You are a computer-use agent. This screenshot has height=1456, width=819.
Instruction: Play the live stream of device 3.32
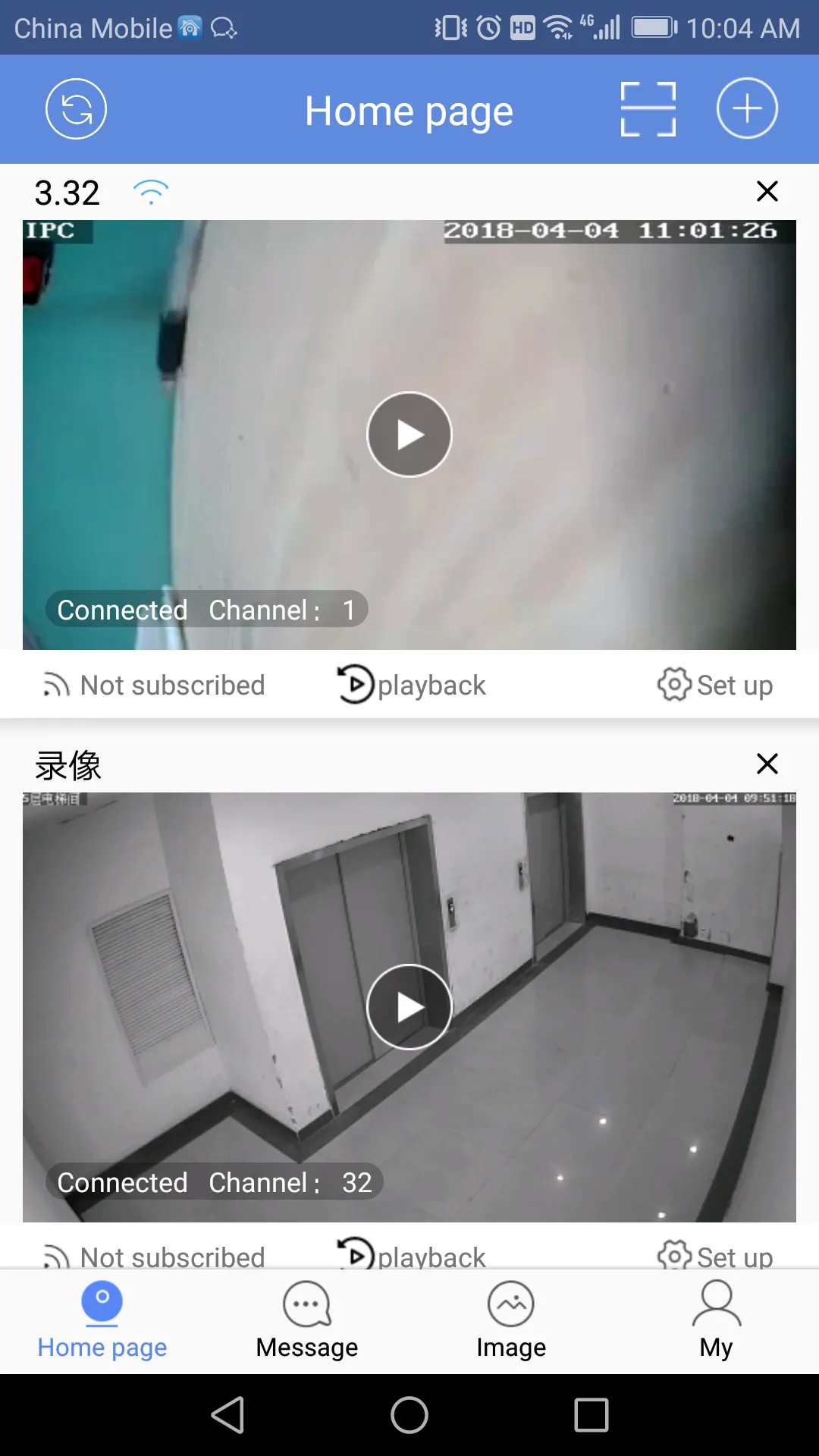409,434
